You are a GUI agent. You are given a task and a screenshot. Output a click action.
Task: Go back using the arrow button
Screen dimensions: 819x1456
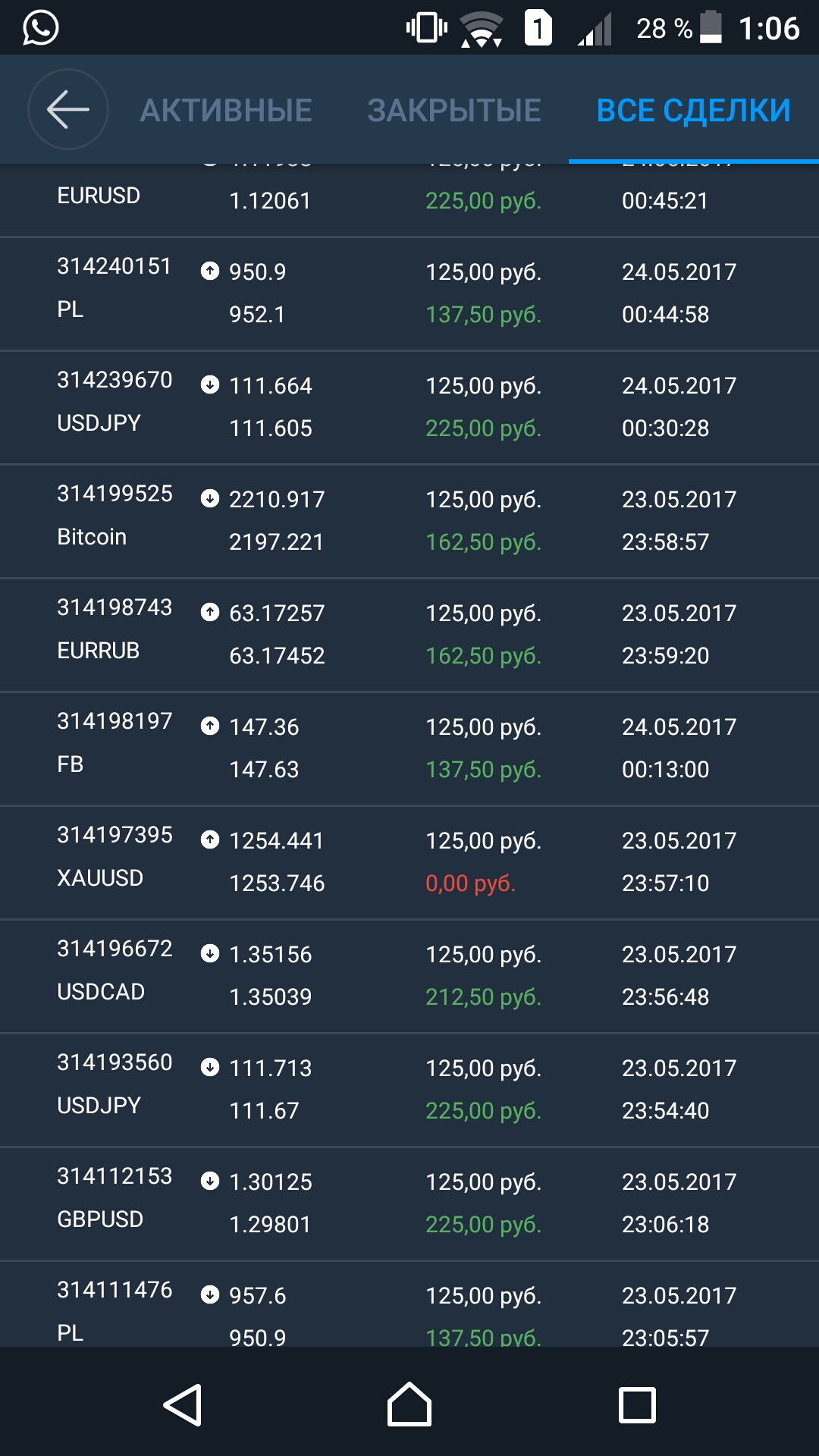coord(68,110)
